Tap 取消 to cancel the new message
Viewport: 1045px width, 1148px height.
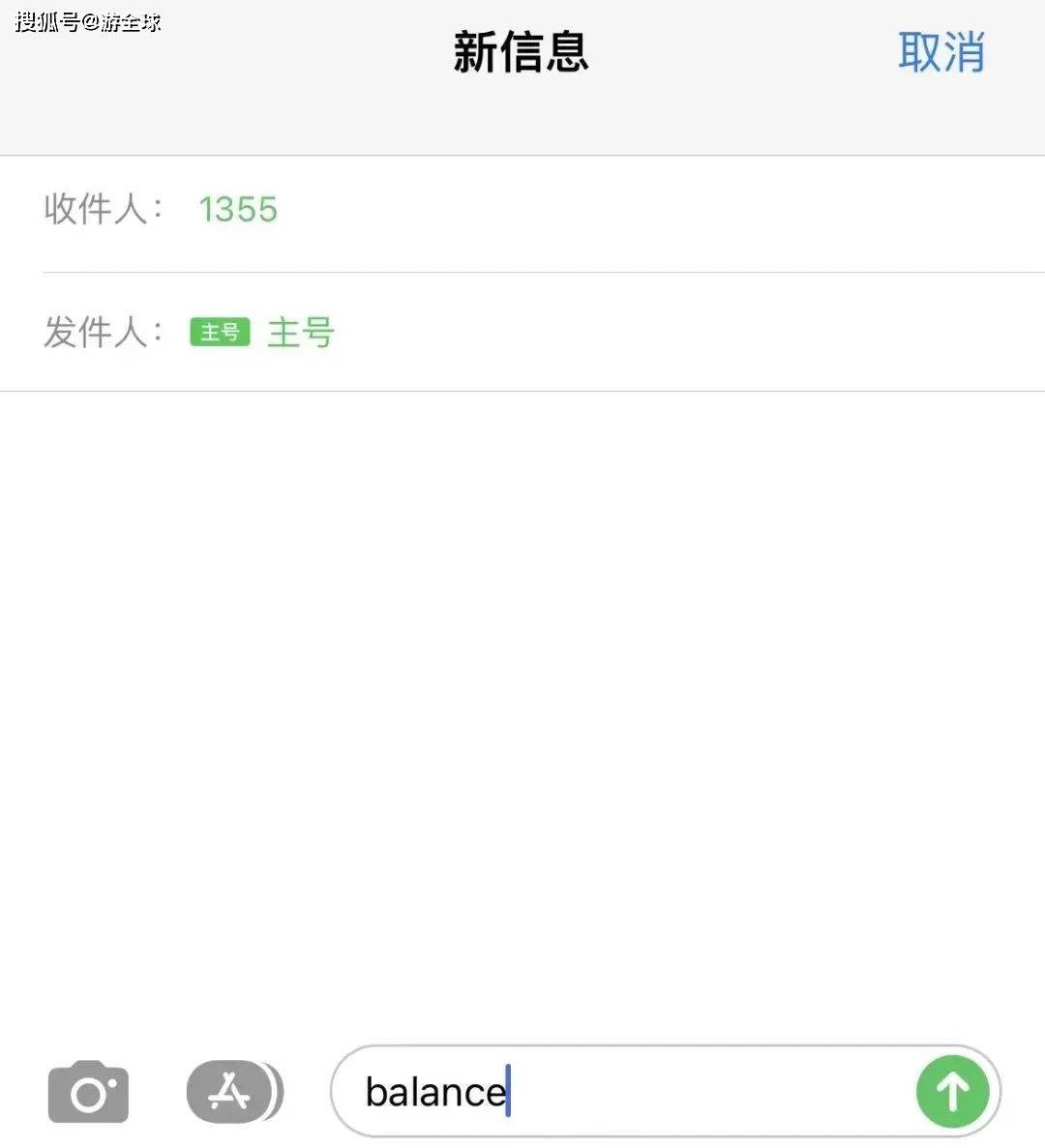(940, 52)
